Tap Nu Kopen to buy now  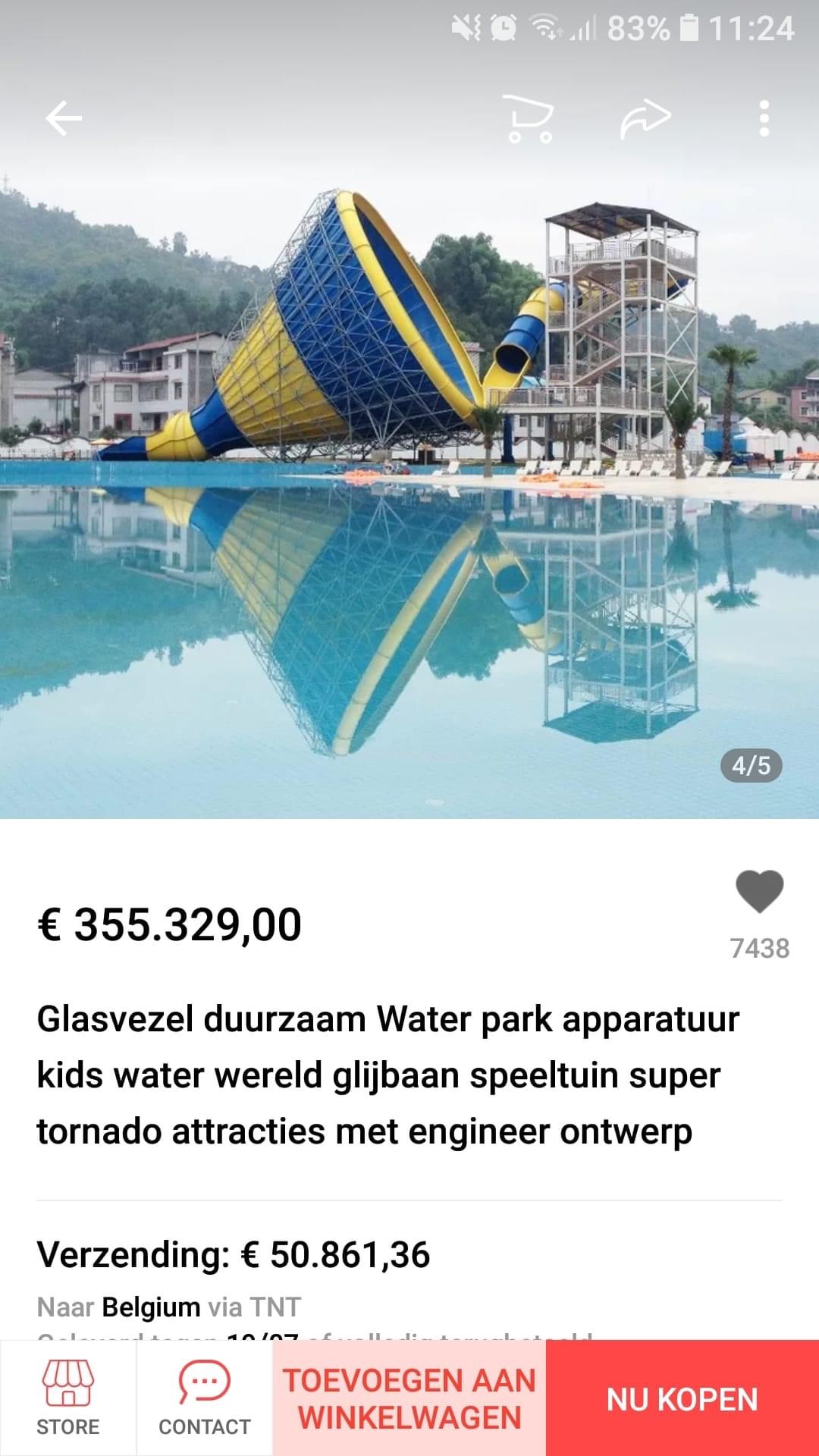click(x=682, y=1398)
